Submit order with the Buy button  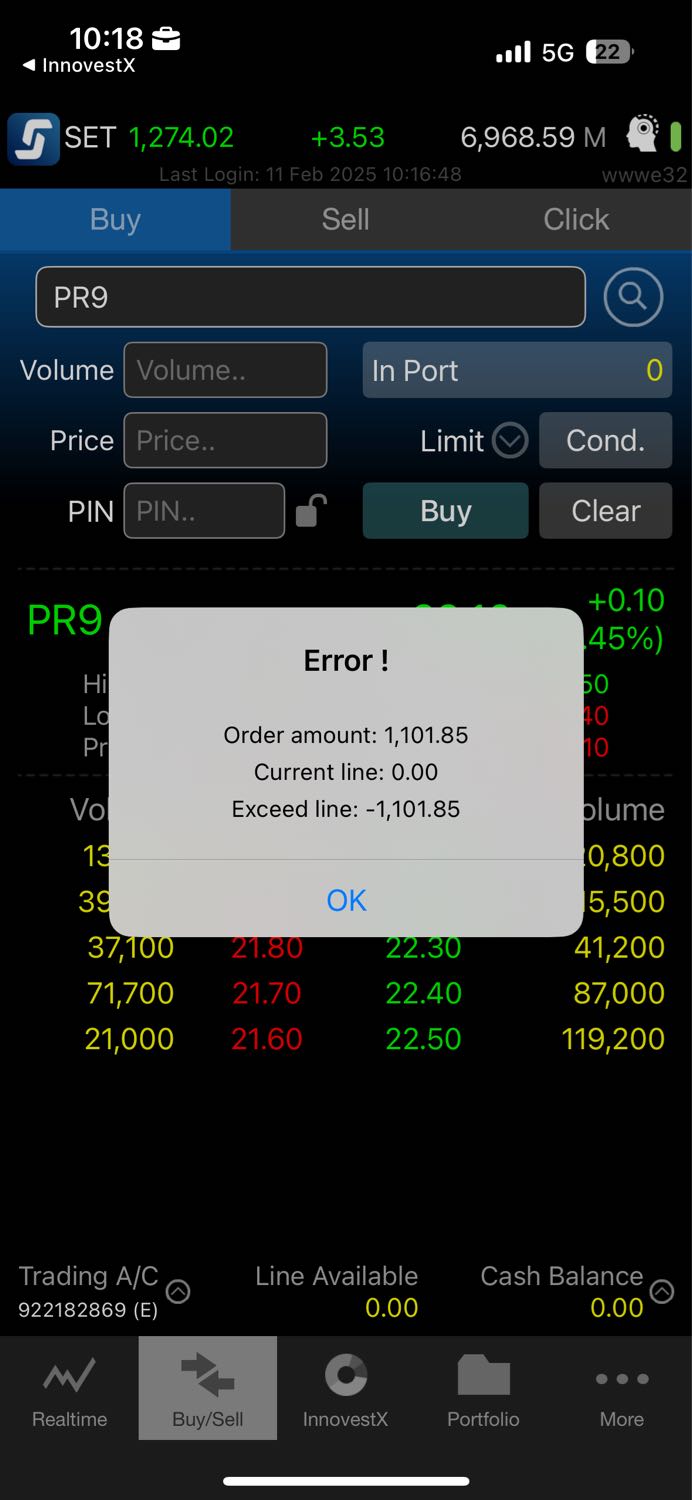[x=445, y=511]
